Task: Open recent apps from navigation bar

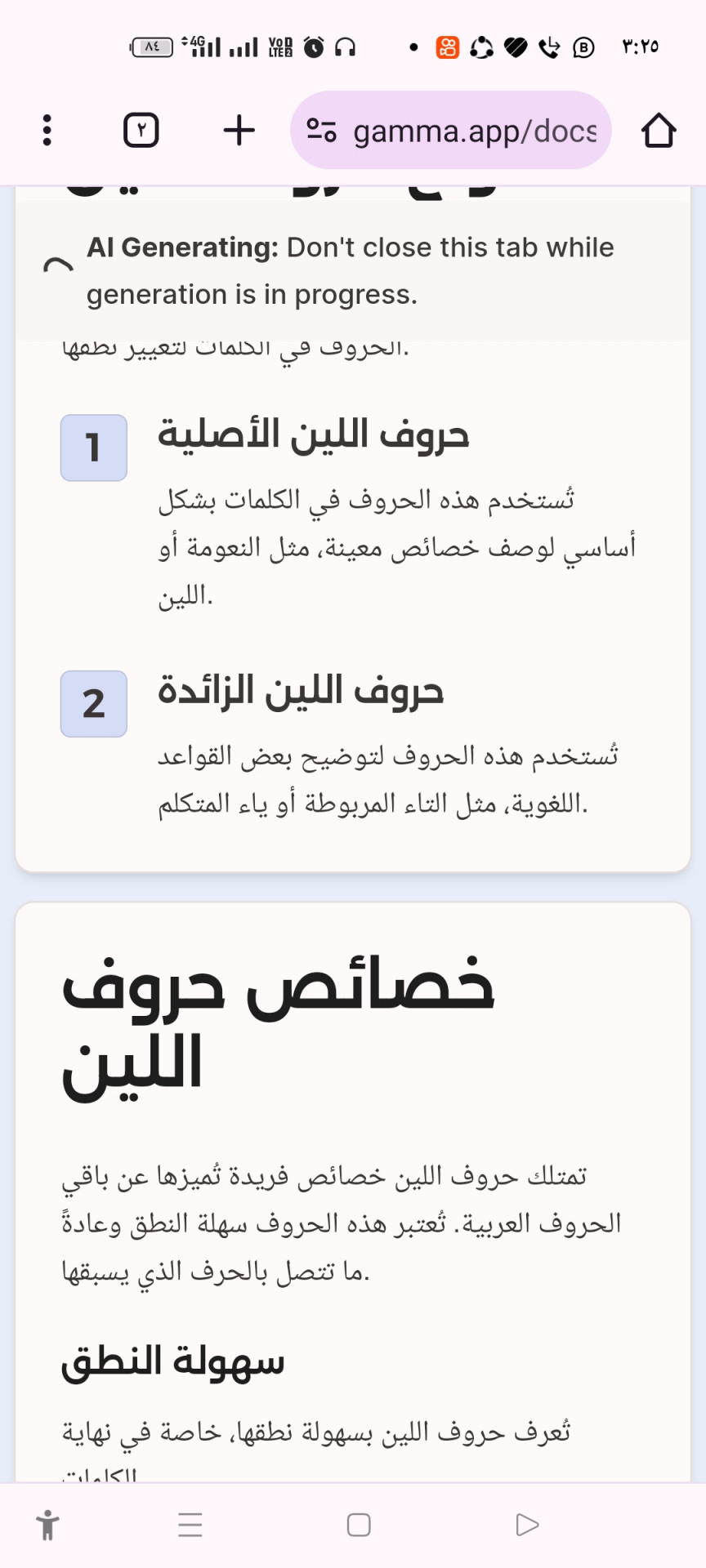Action: pos(190,1525)
